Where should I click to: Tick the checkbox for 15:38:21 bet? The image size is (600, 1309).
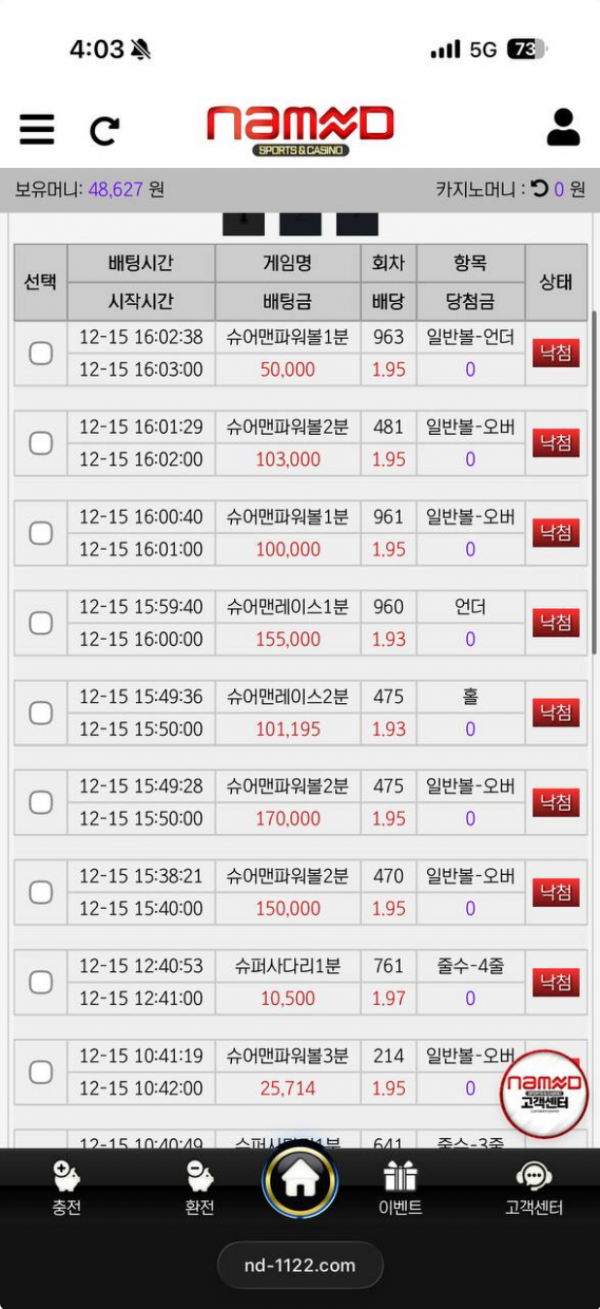click(x=41, y=892)
